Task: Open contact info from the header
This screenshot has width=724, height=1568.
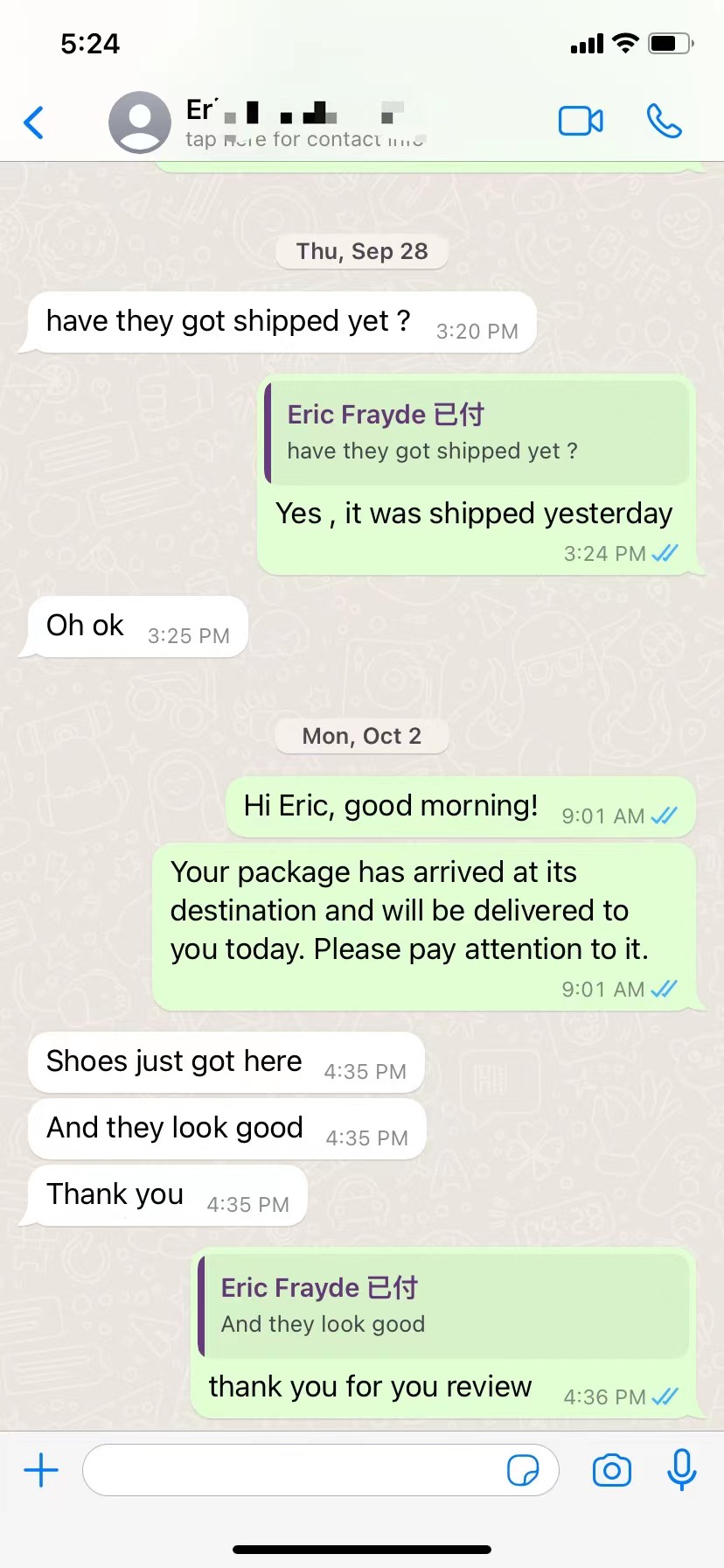Action: click(x=297, y=122)
